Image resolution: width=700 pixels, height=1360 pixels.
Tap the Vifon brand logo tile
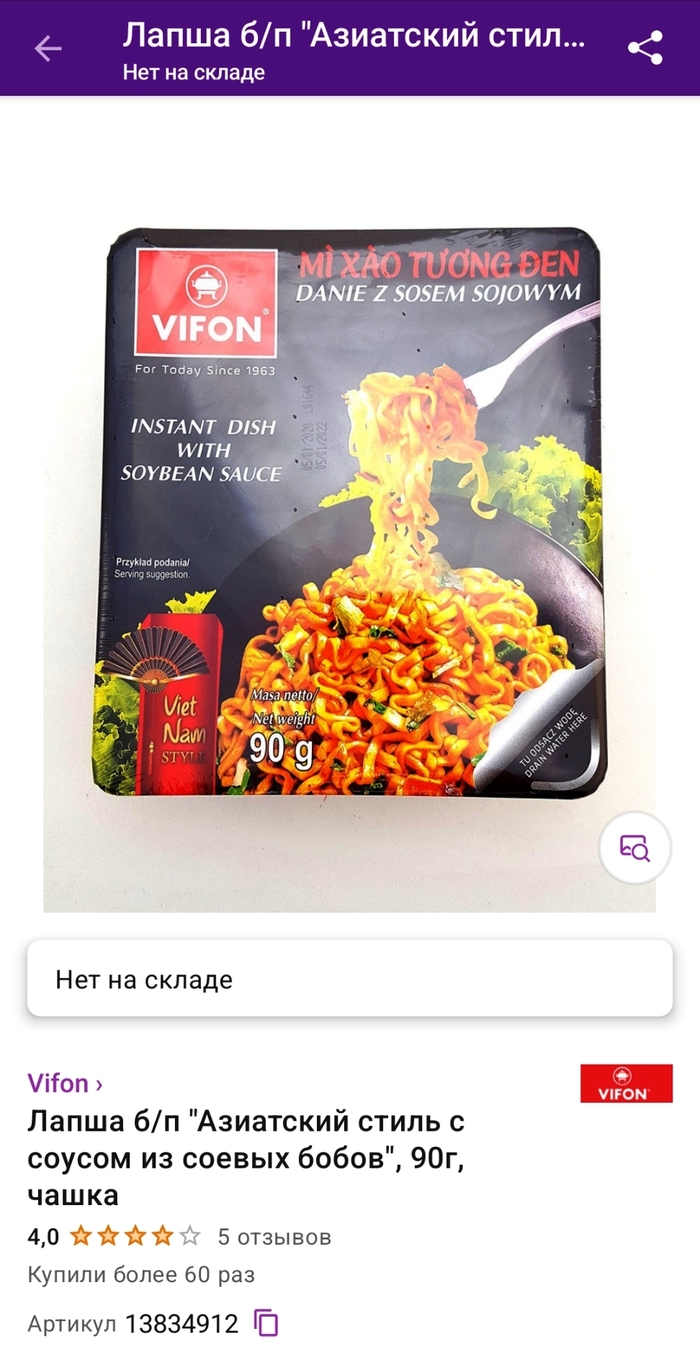[x=626, y=1083]
